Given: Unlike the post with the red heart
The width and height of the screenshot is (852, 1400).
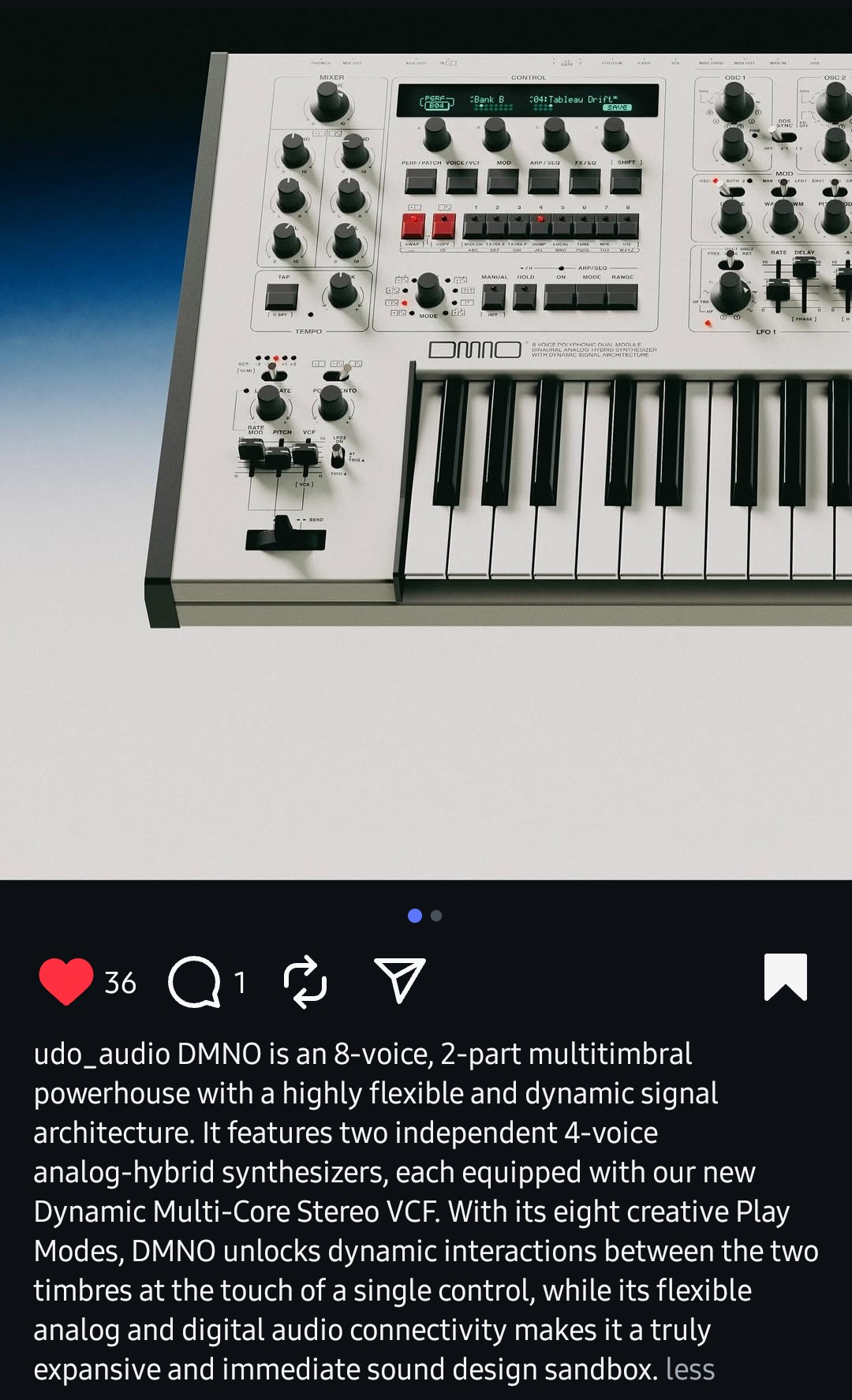Looking at the screenshot, I should (x=66, y=981).
